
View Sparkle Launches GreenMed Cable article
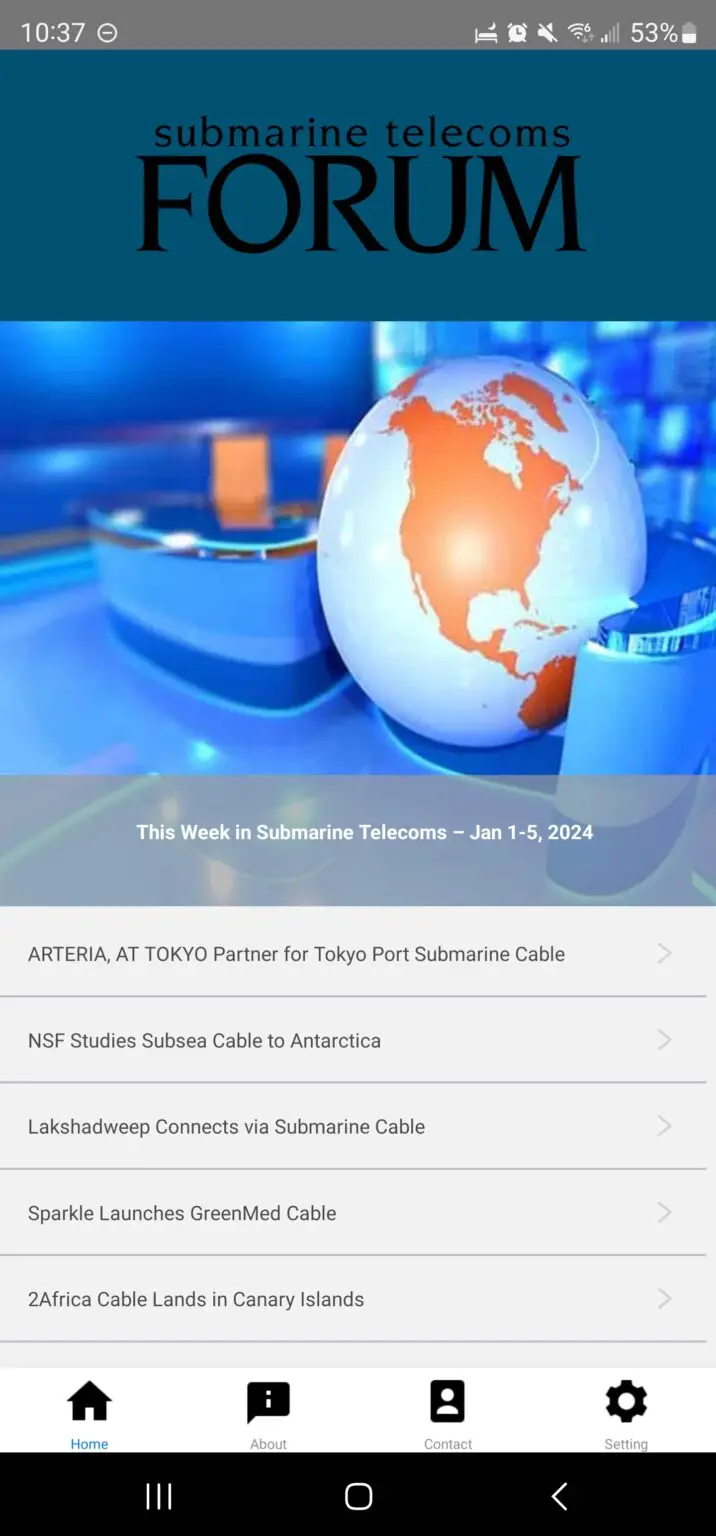(182, 1213)
